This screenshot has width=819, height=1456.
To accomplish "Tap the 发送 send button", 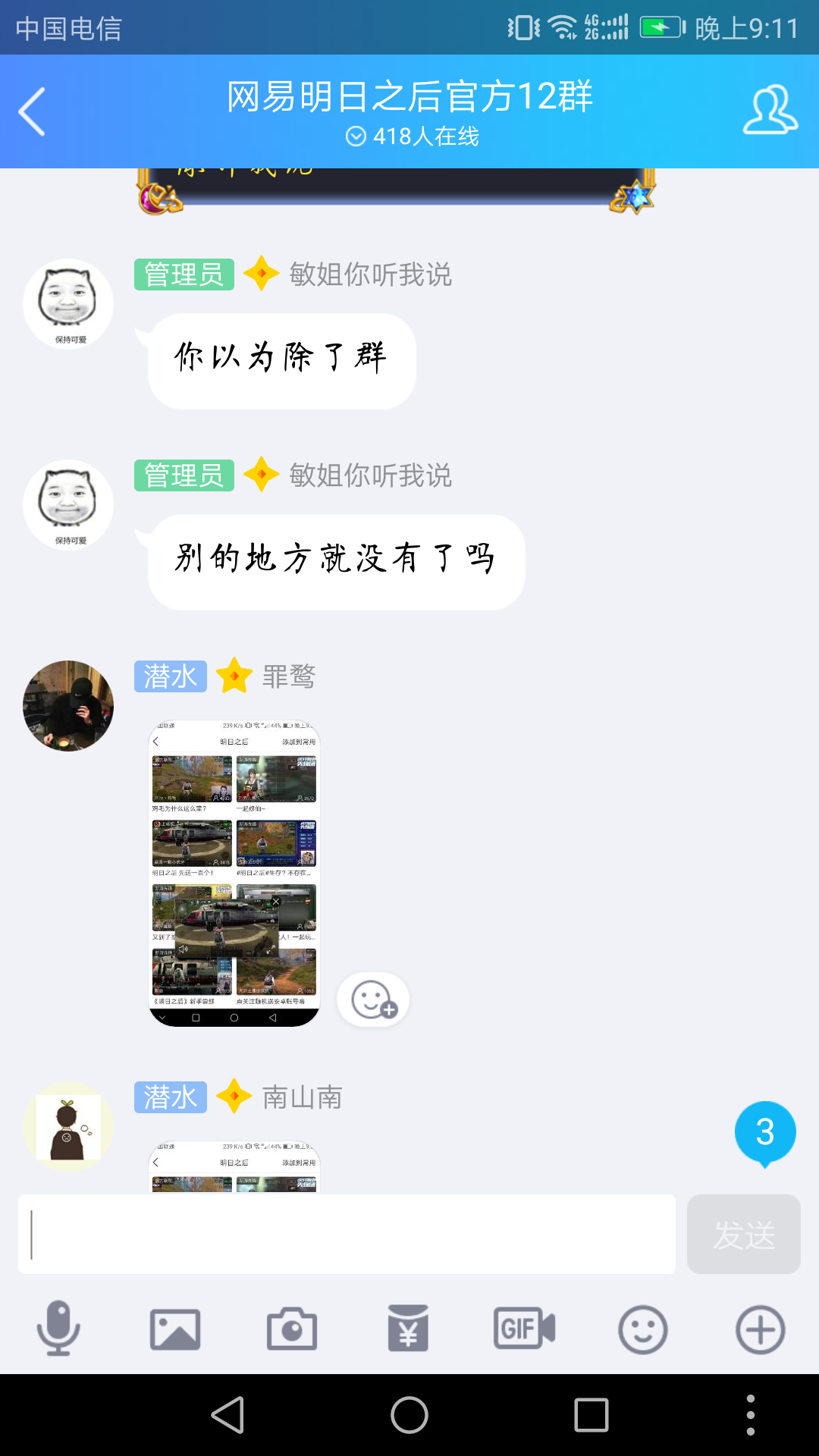I will point(744,1234).
